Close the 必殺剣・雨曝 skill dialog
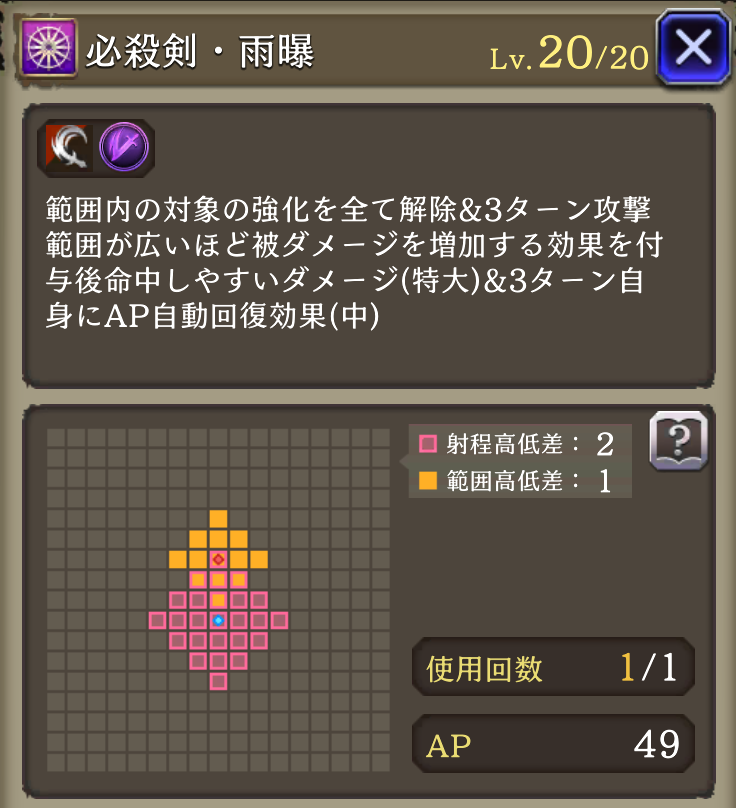The height and width of the screenshot is (808, 736). click(x=694, y=47)
